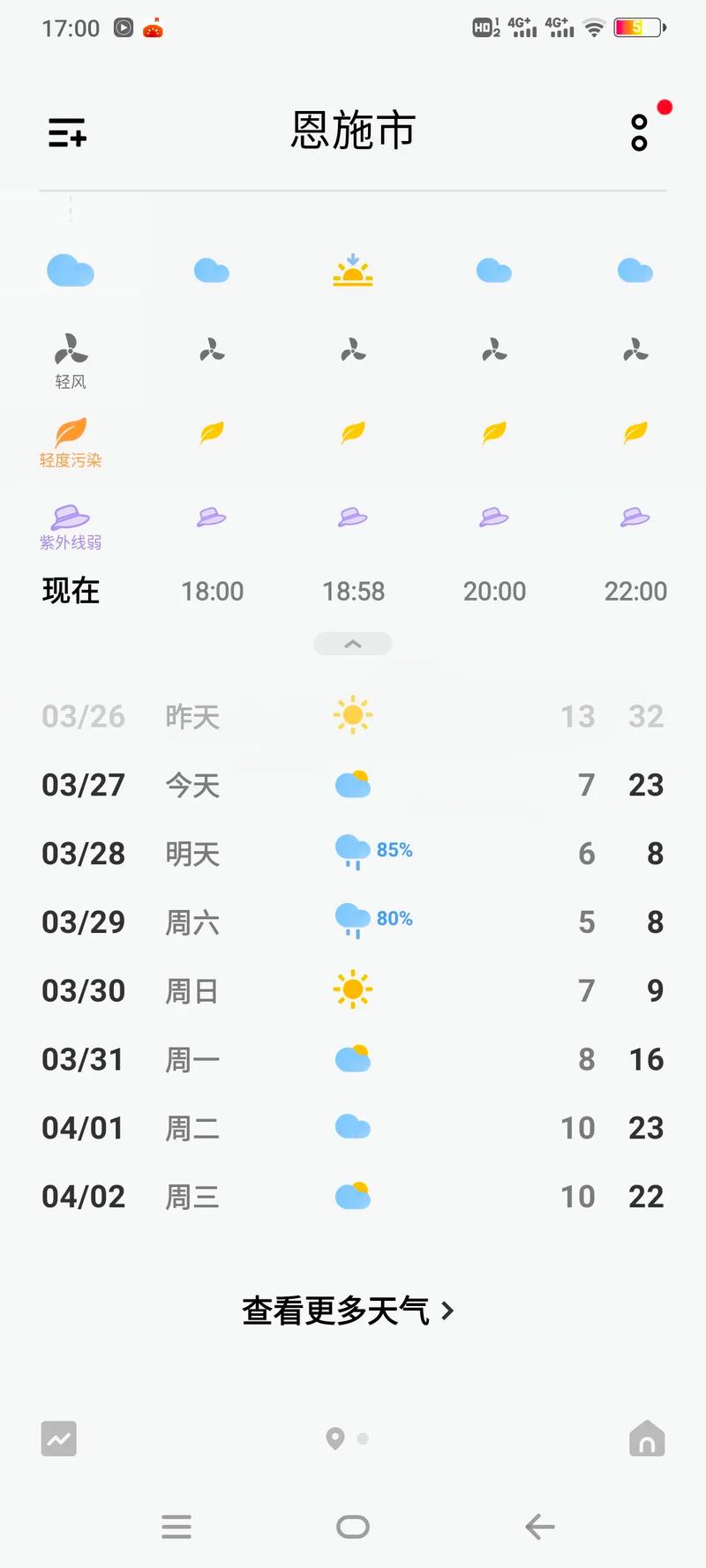Tap the city title 恩施市
Screen dimensions: 706x1568
click(351, 131)
